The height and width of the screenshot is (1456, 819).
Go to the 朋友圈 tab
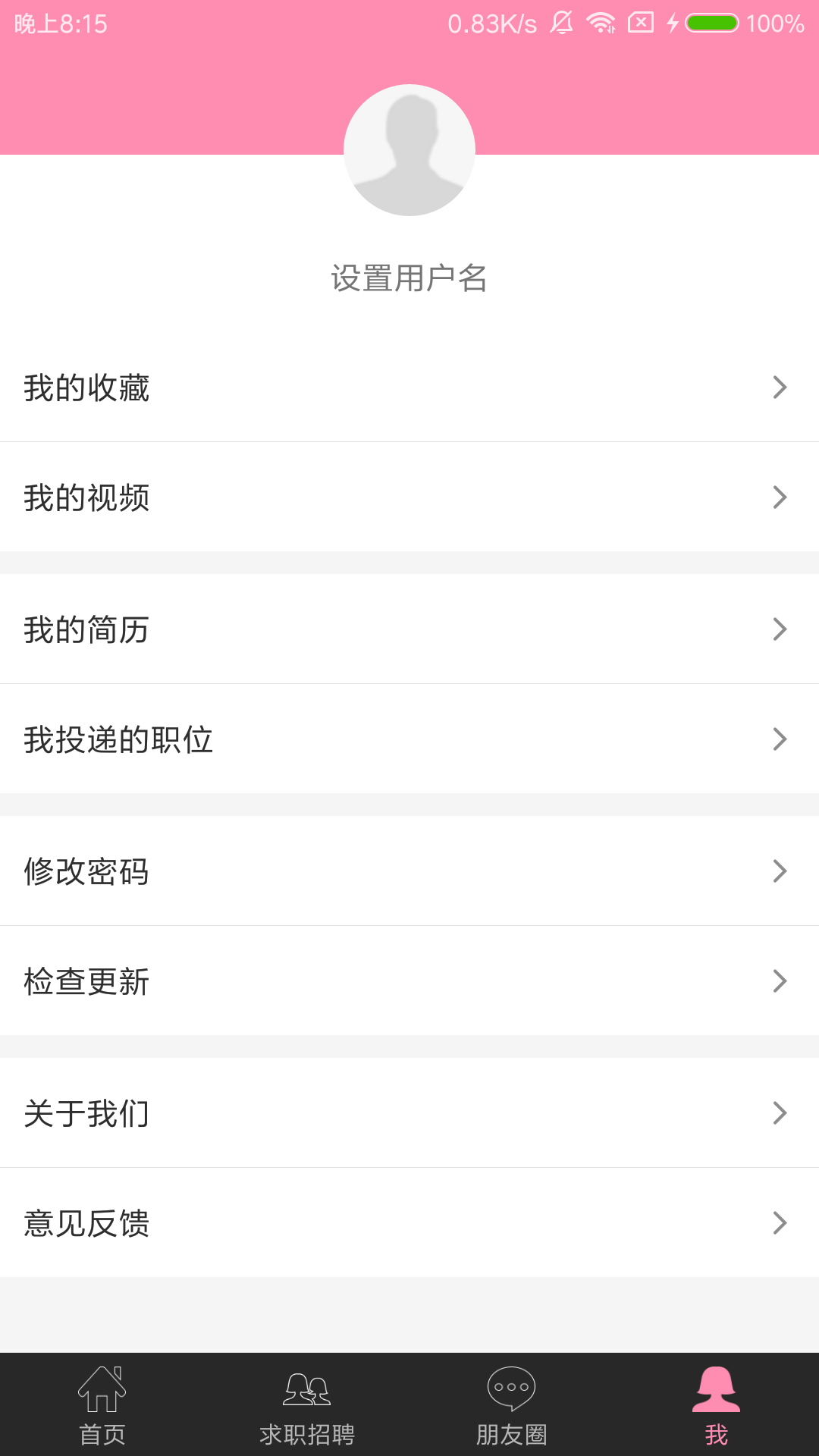point(512,1405)
